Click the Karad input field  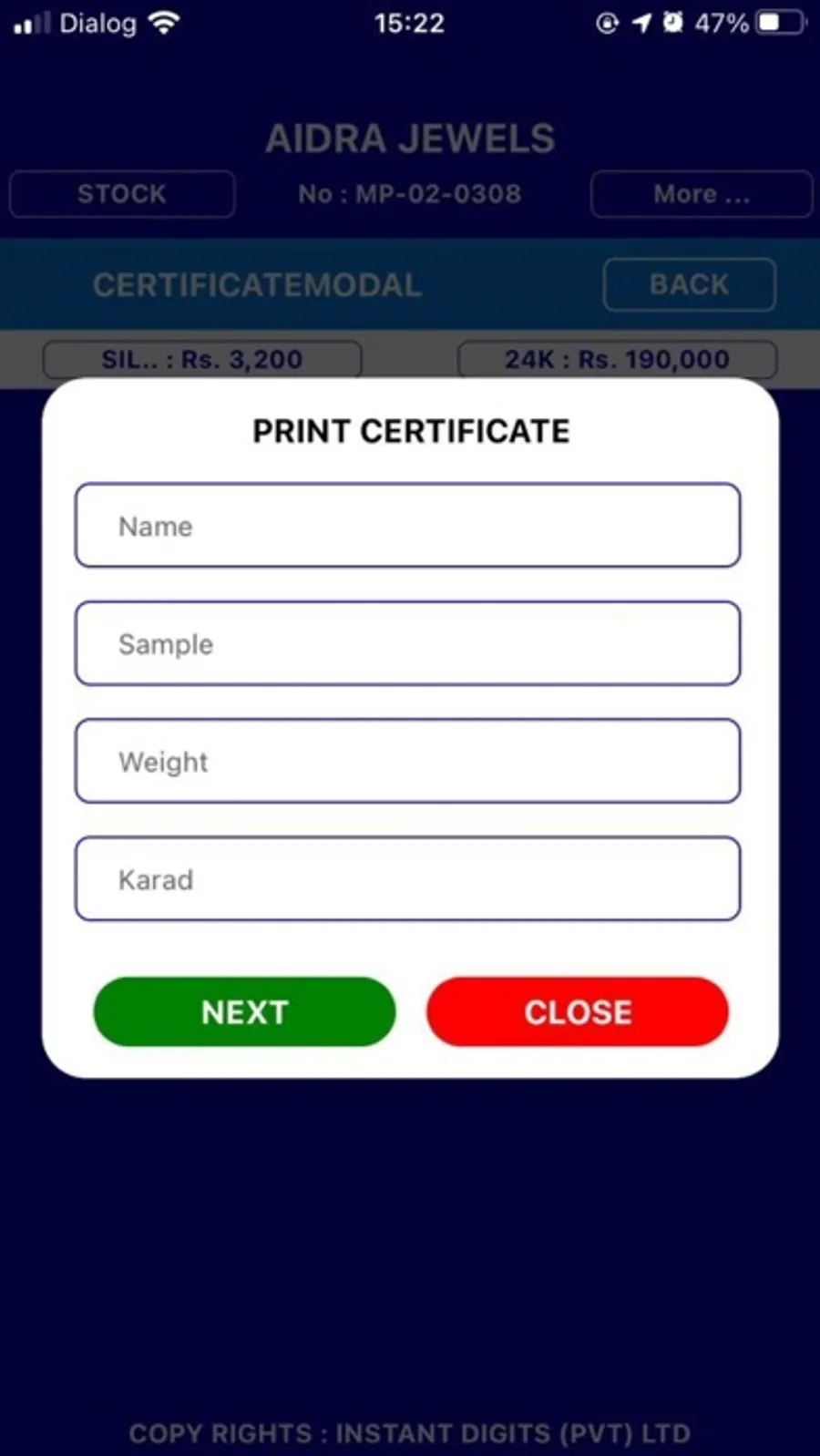(408, 879)
